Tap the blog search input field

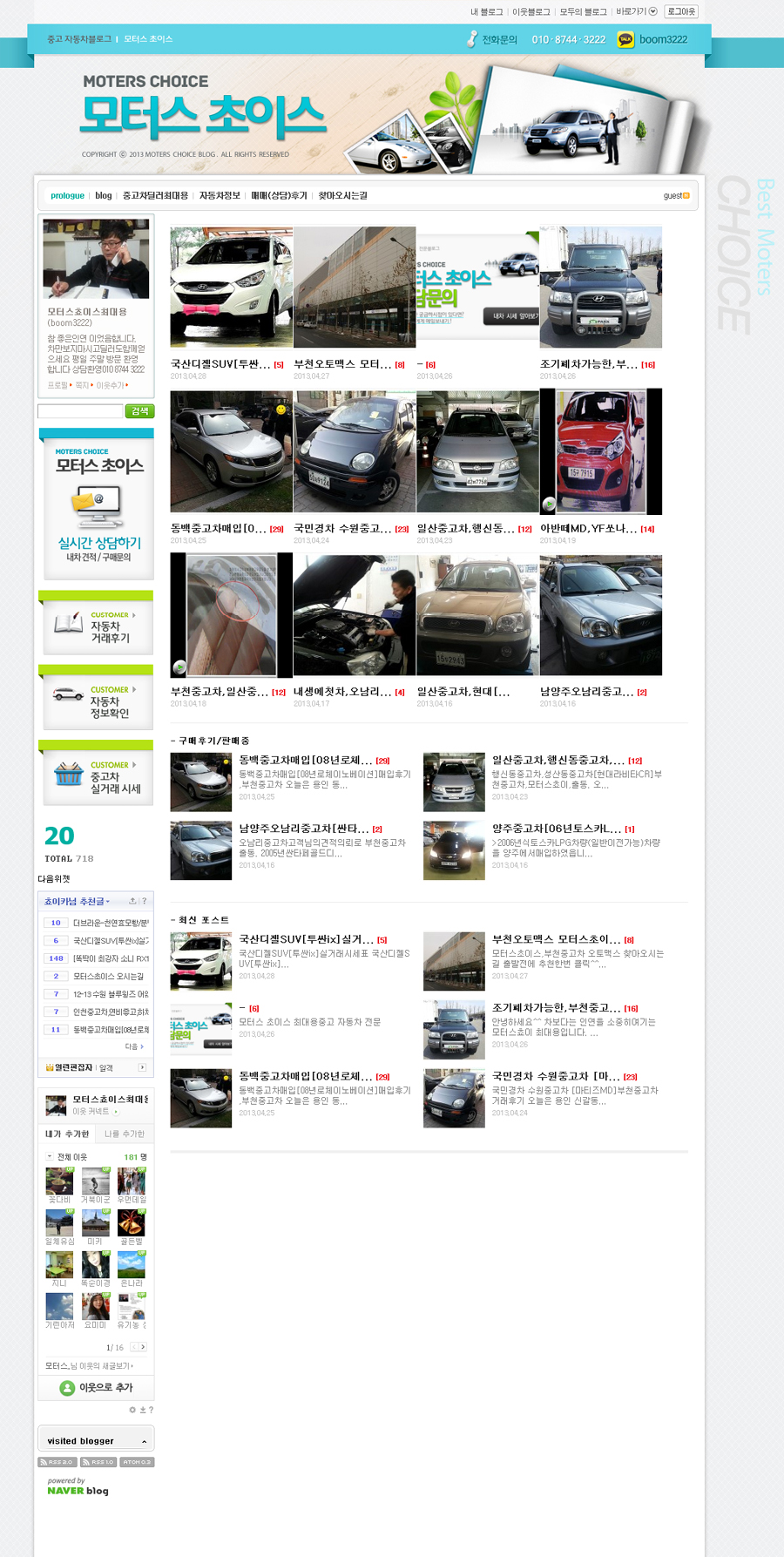(80, 411)
